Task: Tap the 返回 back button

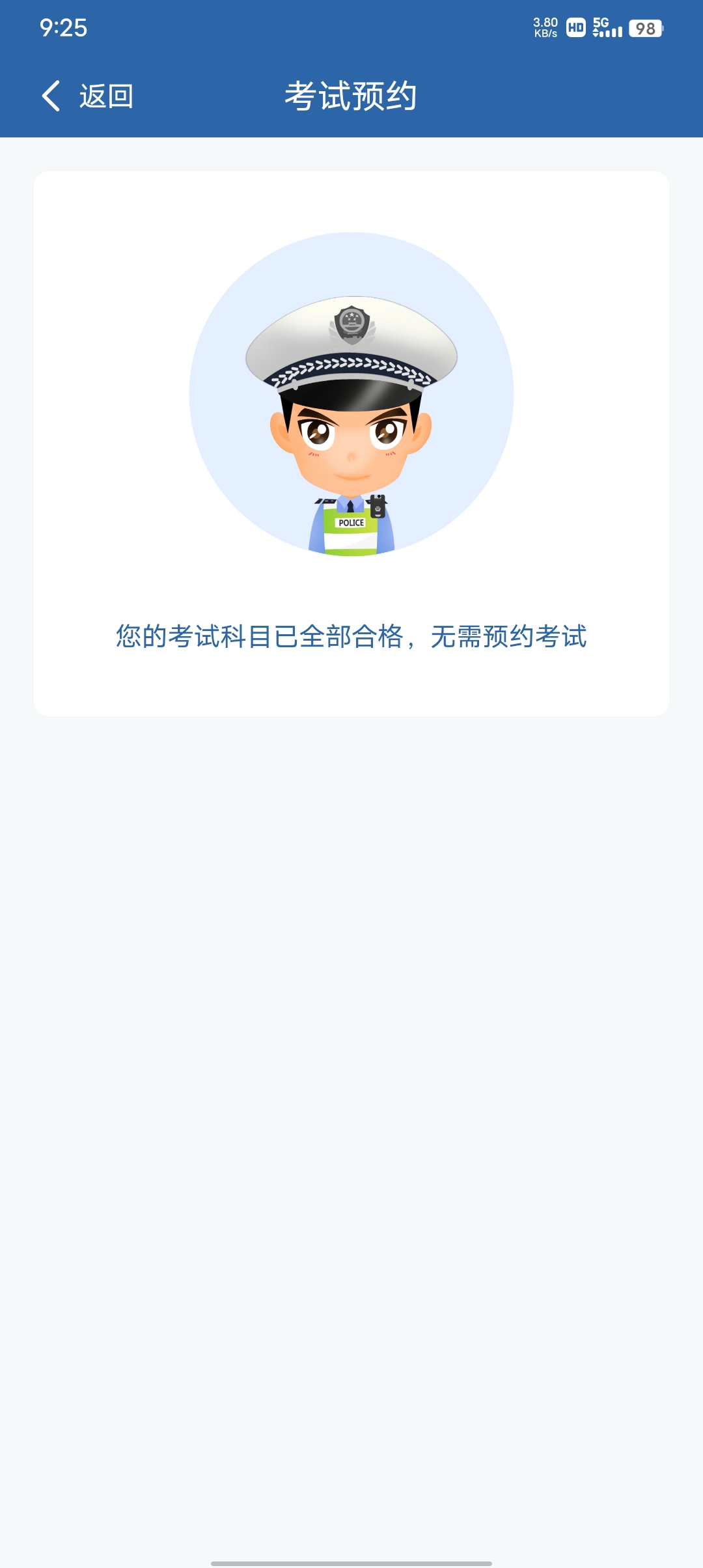Action: pyautogui.click(x=88, y=96)
